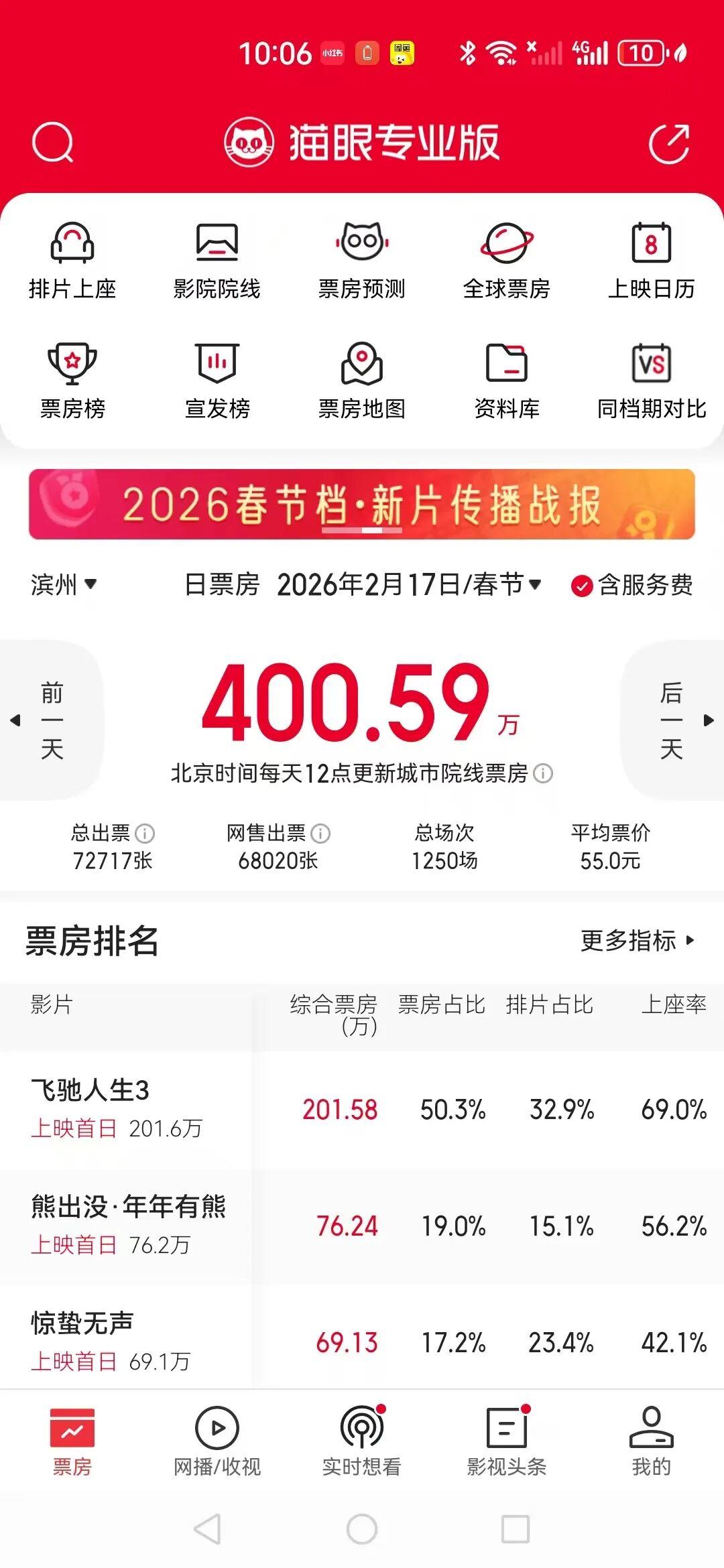Tap the system back button
724x1568 pixels.
207,1529
